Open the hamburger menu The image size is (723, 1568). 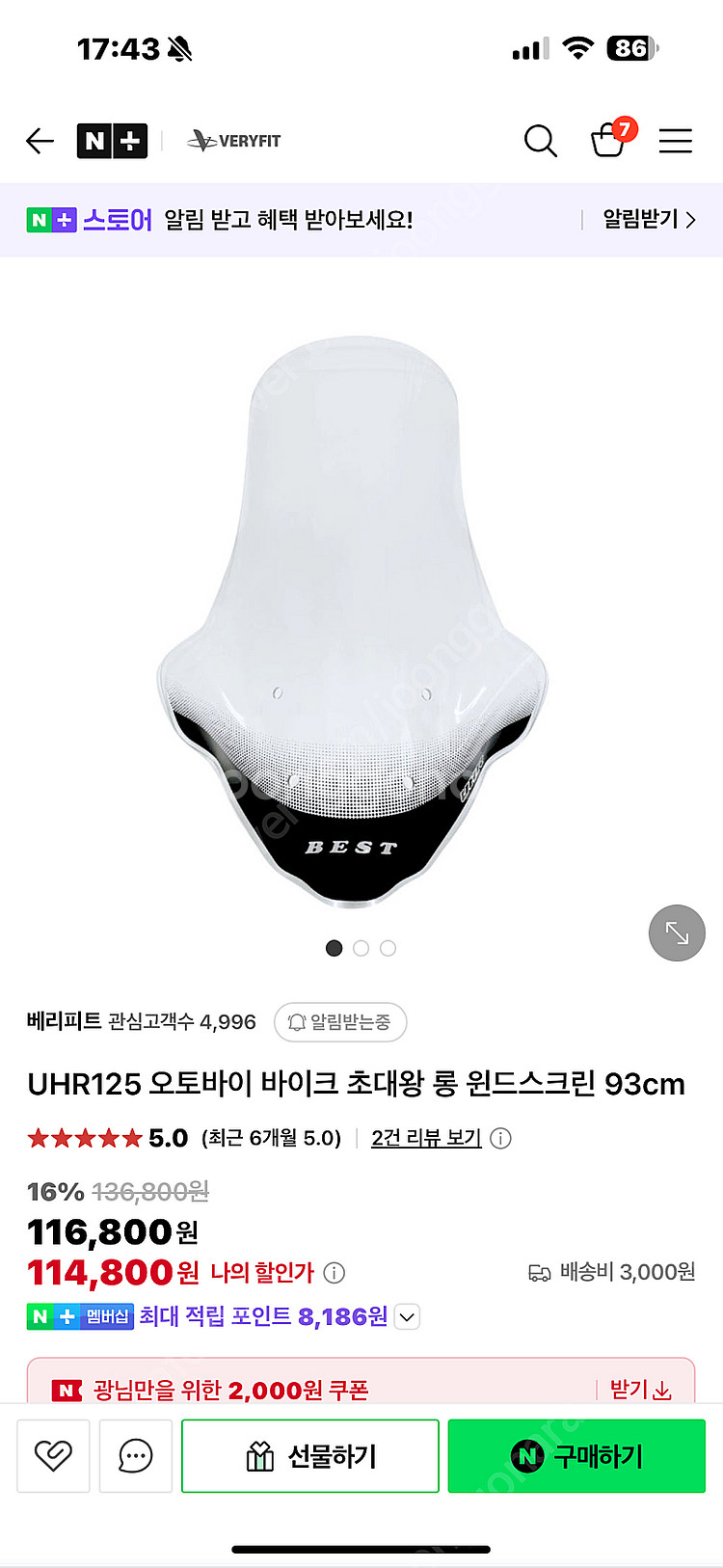click(x=675, y=141)
